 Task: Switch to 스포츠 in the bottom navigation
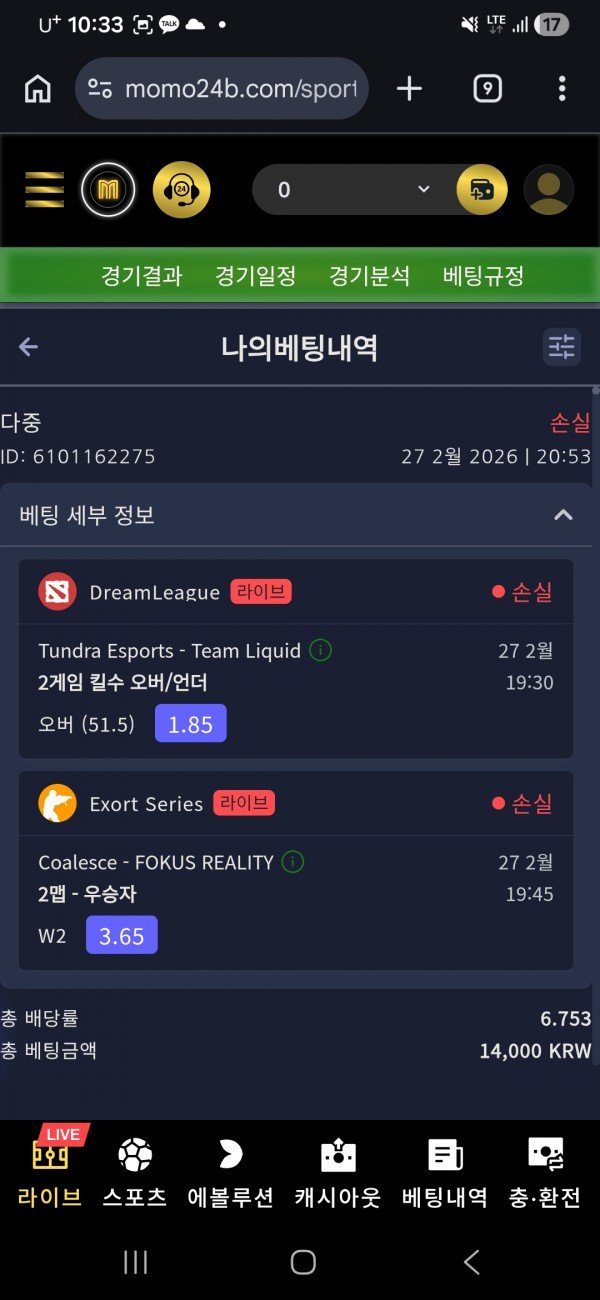point(134,1170)
